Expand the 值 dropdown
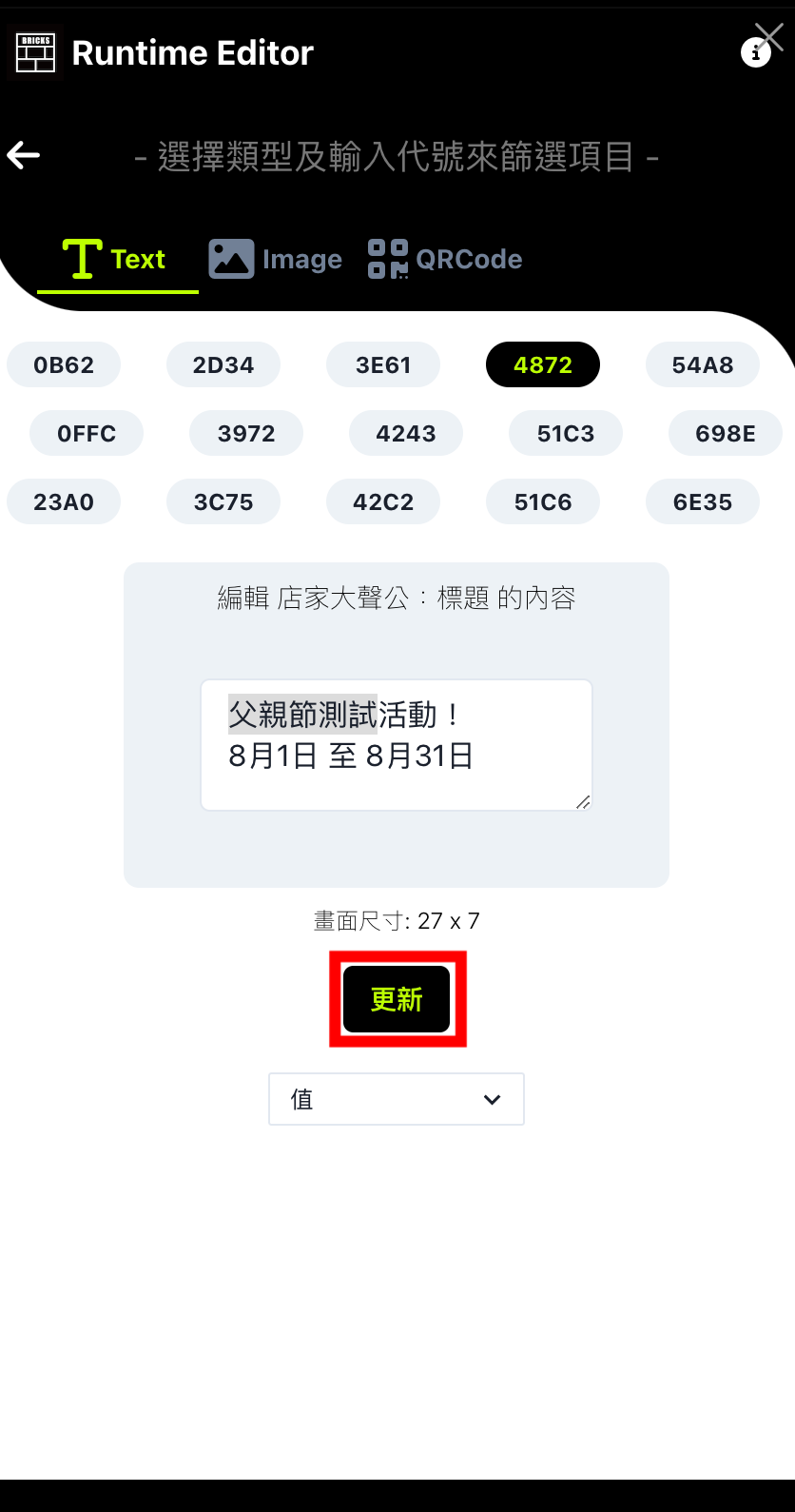Image resolution: width=795 pixels, height=1512 pixels. [397, 1099]
